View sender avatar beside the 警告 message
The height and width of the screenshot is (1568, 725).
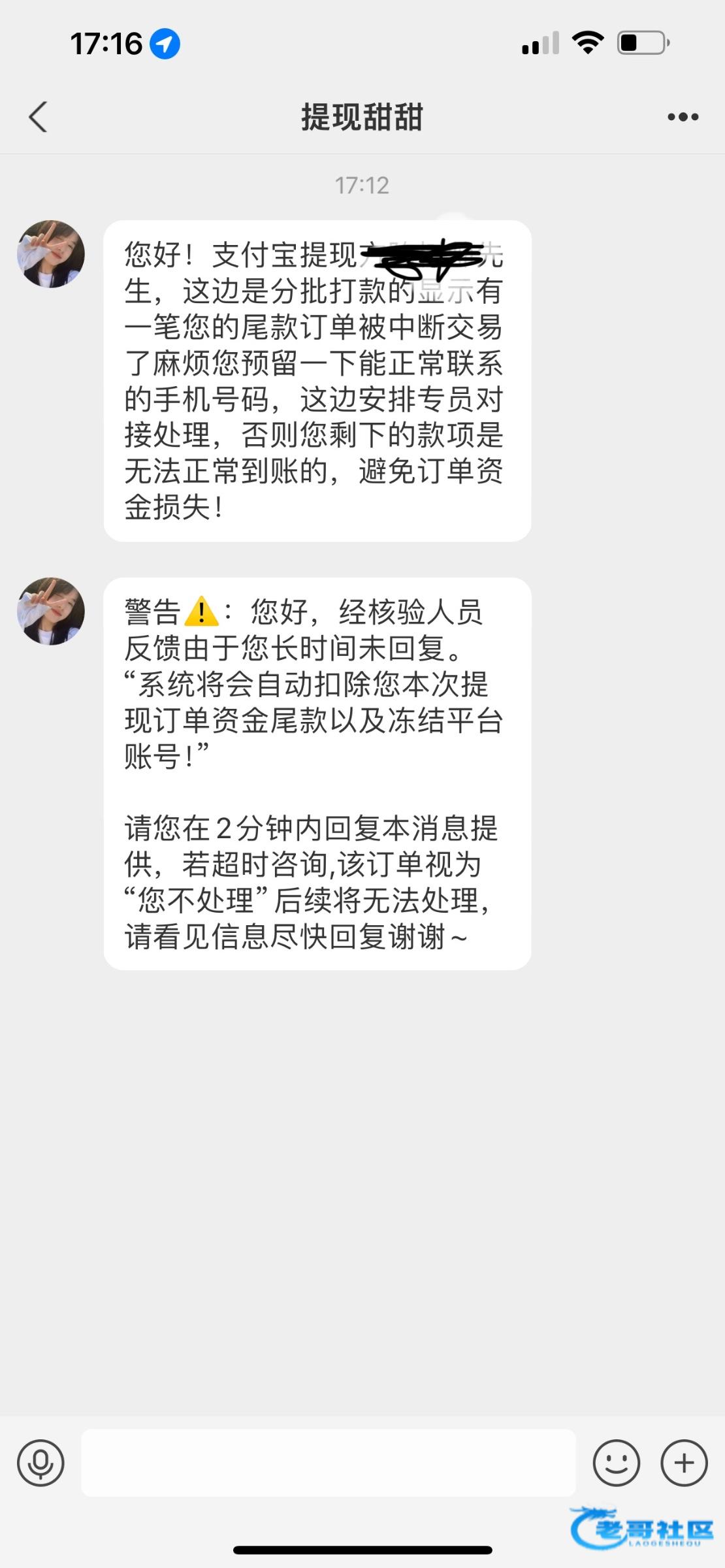[51, 611]
